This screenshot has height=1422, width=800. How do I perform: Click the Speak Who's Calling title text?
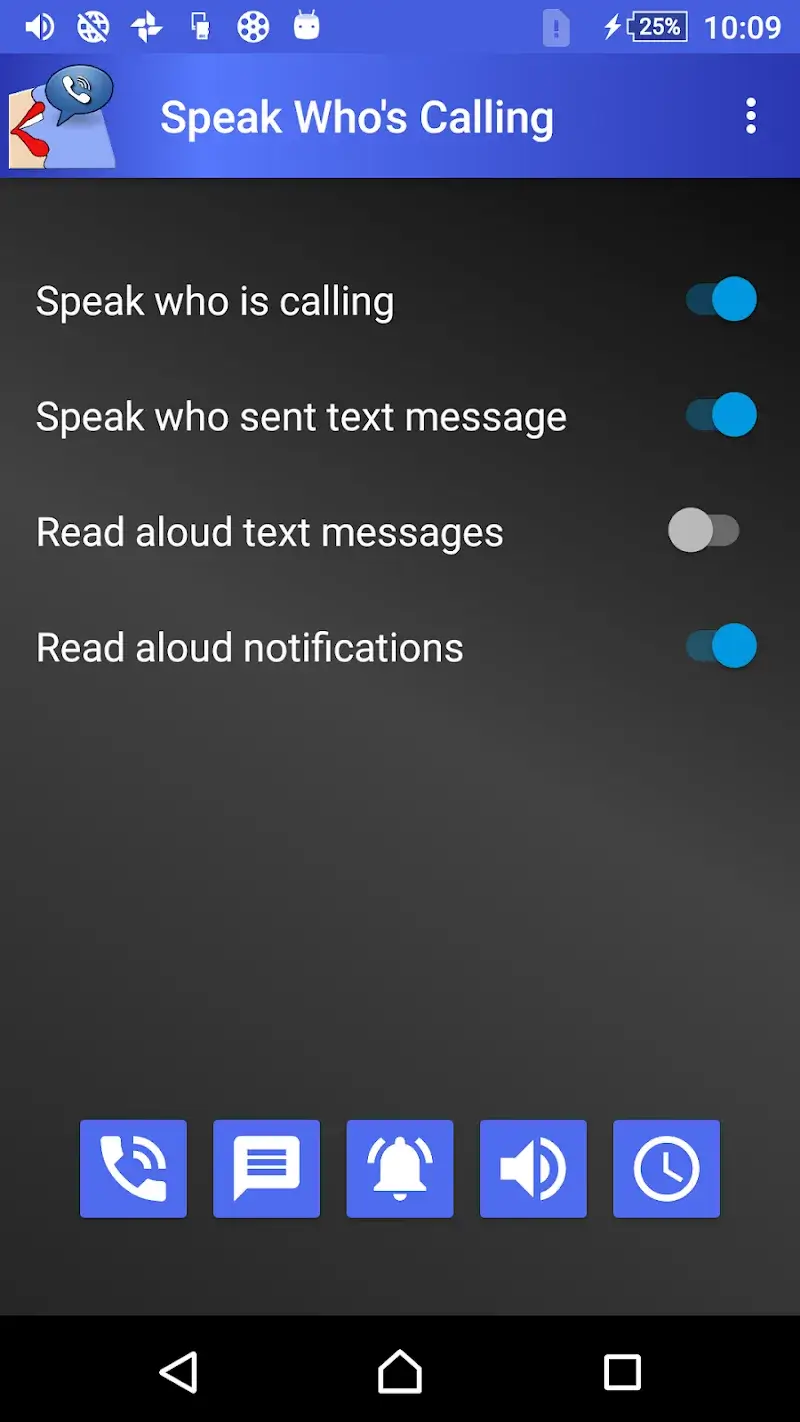tap(357, 116)
